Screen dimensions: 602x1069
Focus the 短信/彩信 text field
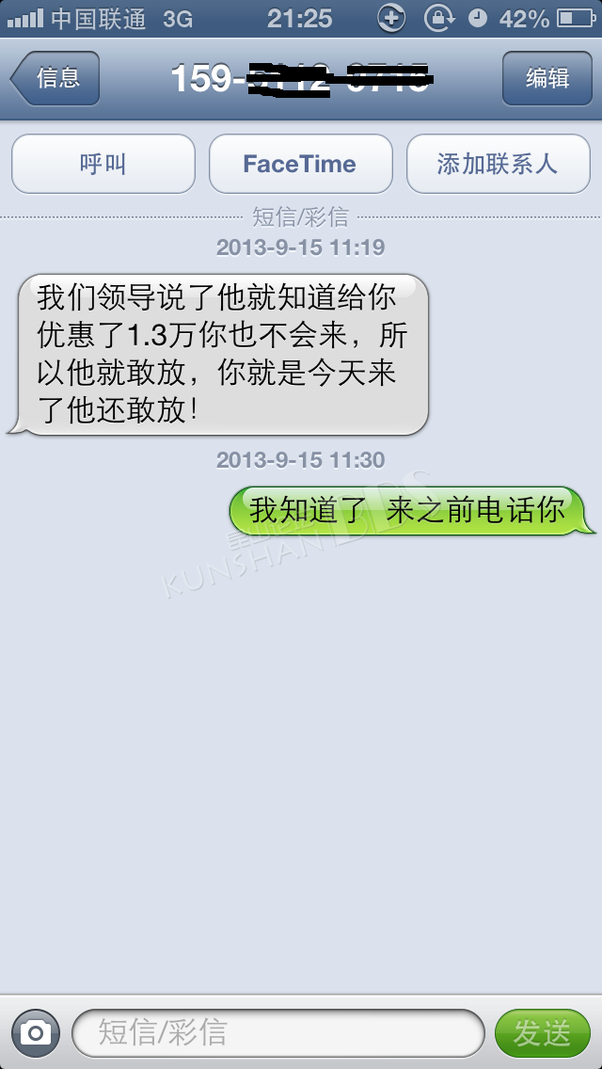[x=278, y=1033]
